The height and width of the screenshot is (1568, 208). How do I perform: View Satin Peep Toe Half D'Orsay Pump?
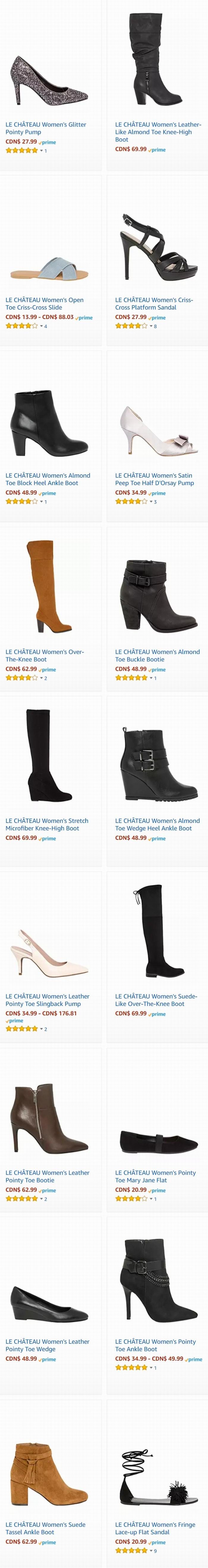pos(154,479)
